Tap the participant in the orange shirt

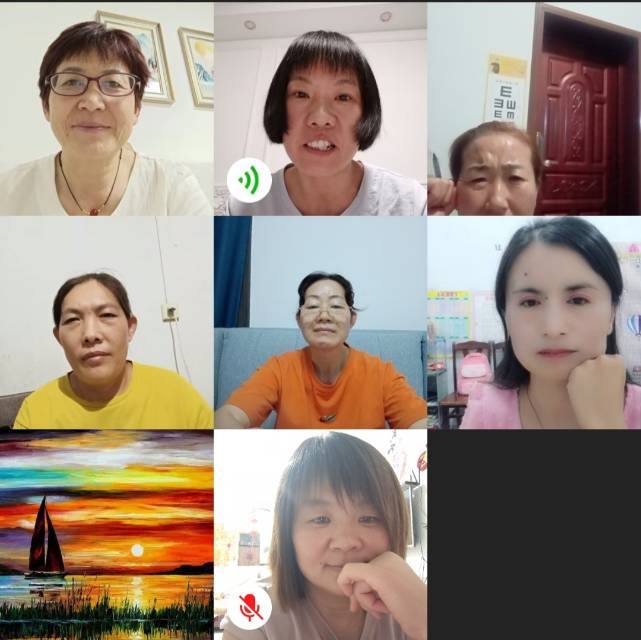(x=320, y=323)
